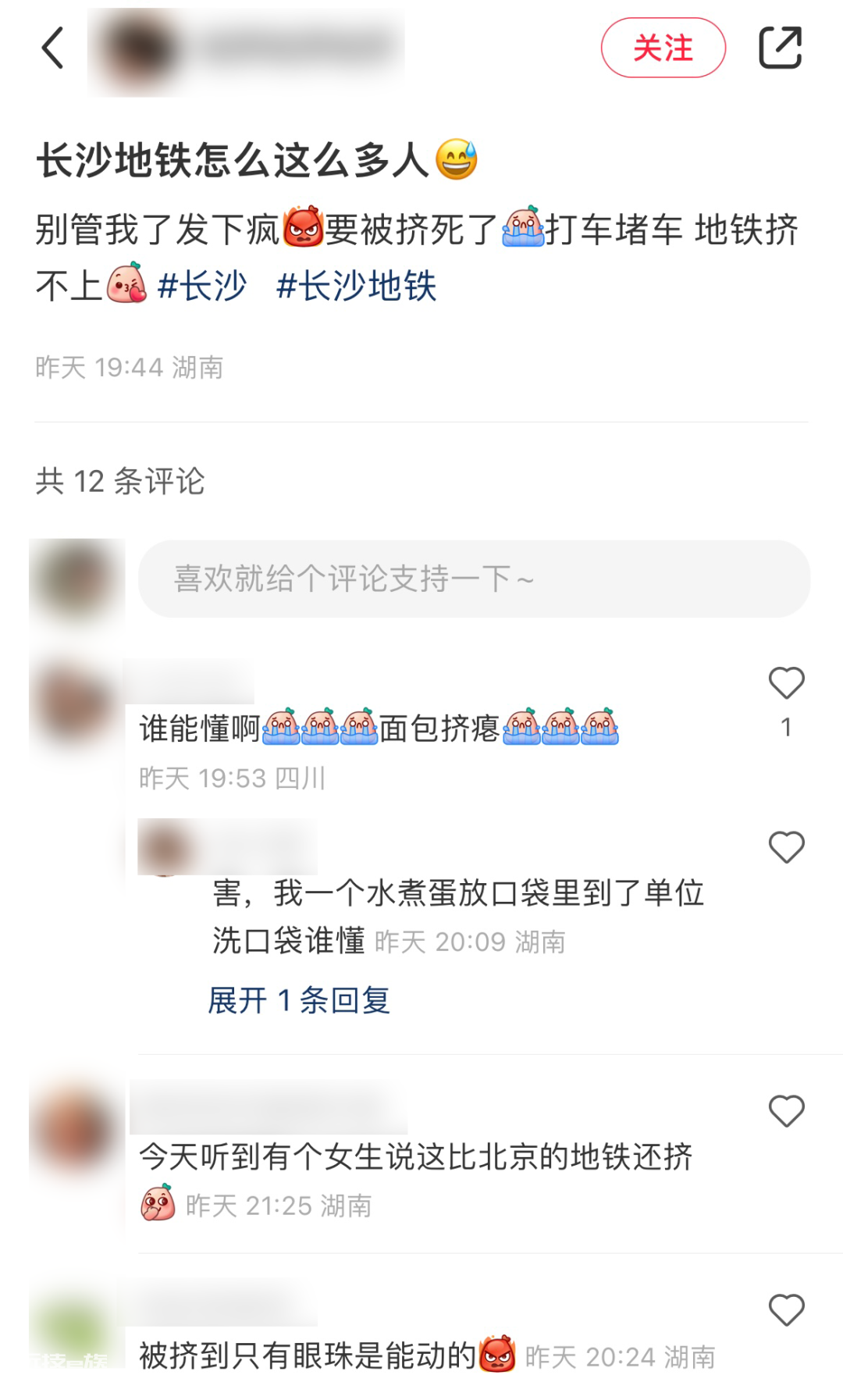
Task: Open the post author's profile avatar
Action: tap(139, 50)
